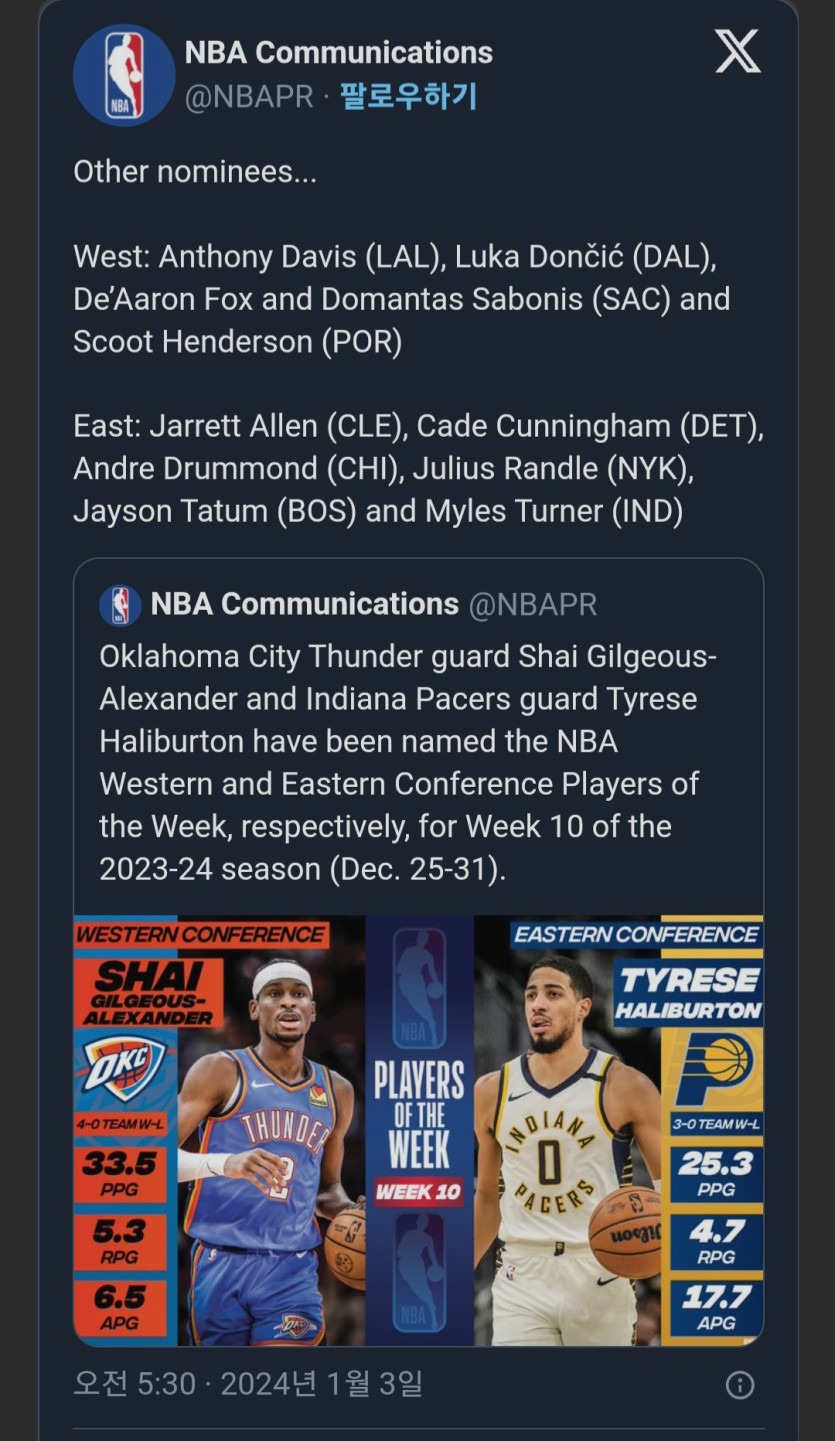Image resolution: width=835 pixels, height=1441 pixels.
Task: Open the X logo icon
Action: pyautogui.click(x=738, y=50)
